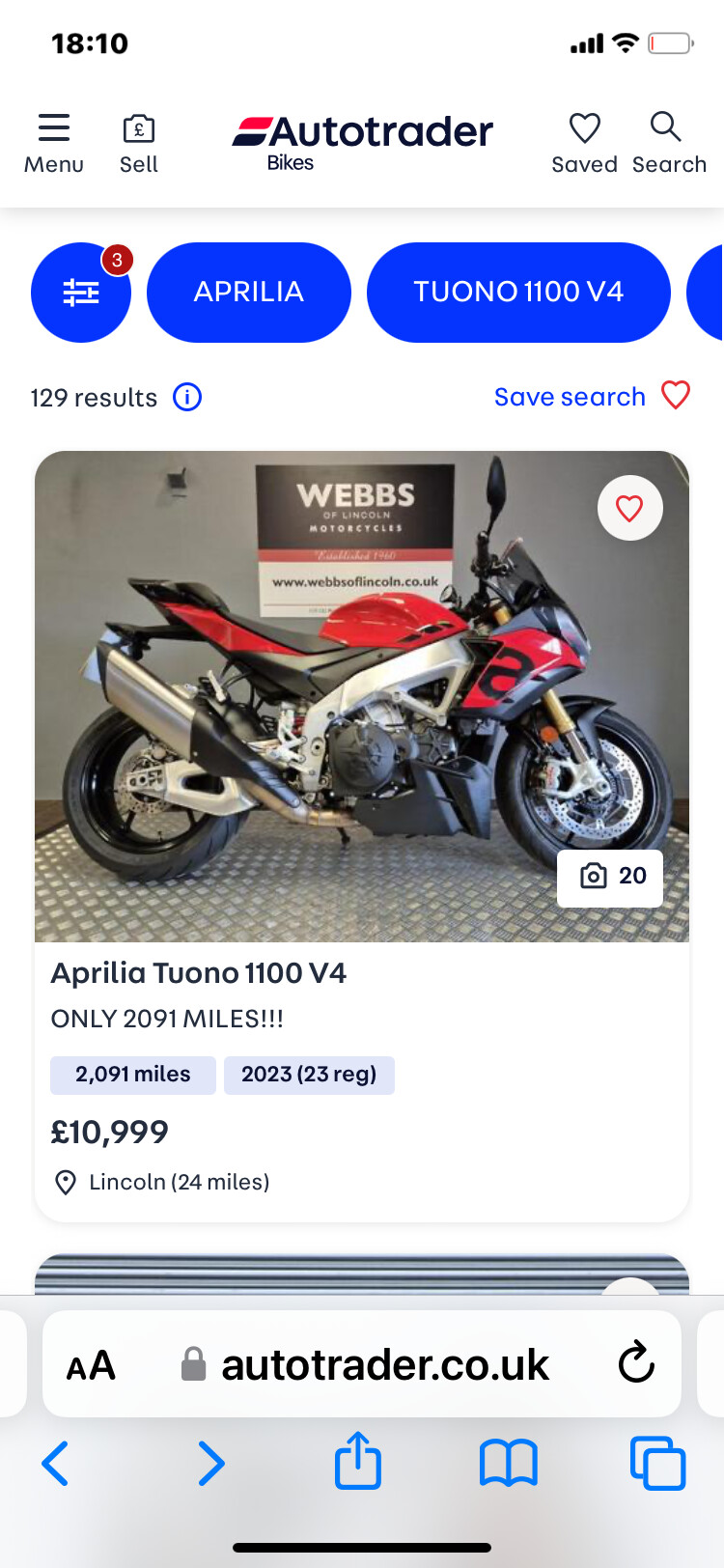Screen dimensions: 724x1568
Task: Go back to the previous page
Action: tap(55, 1463)
